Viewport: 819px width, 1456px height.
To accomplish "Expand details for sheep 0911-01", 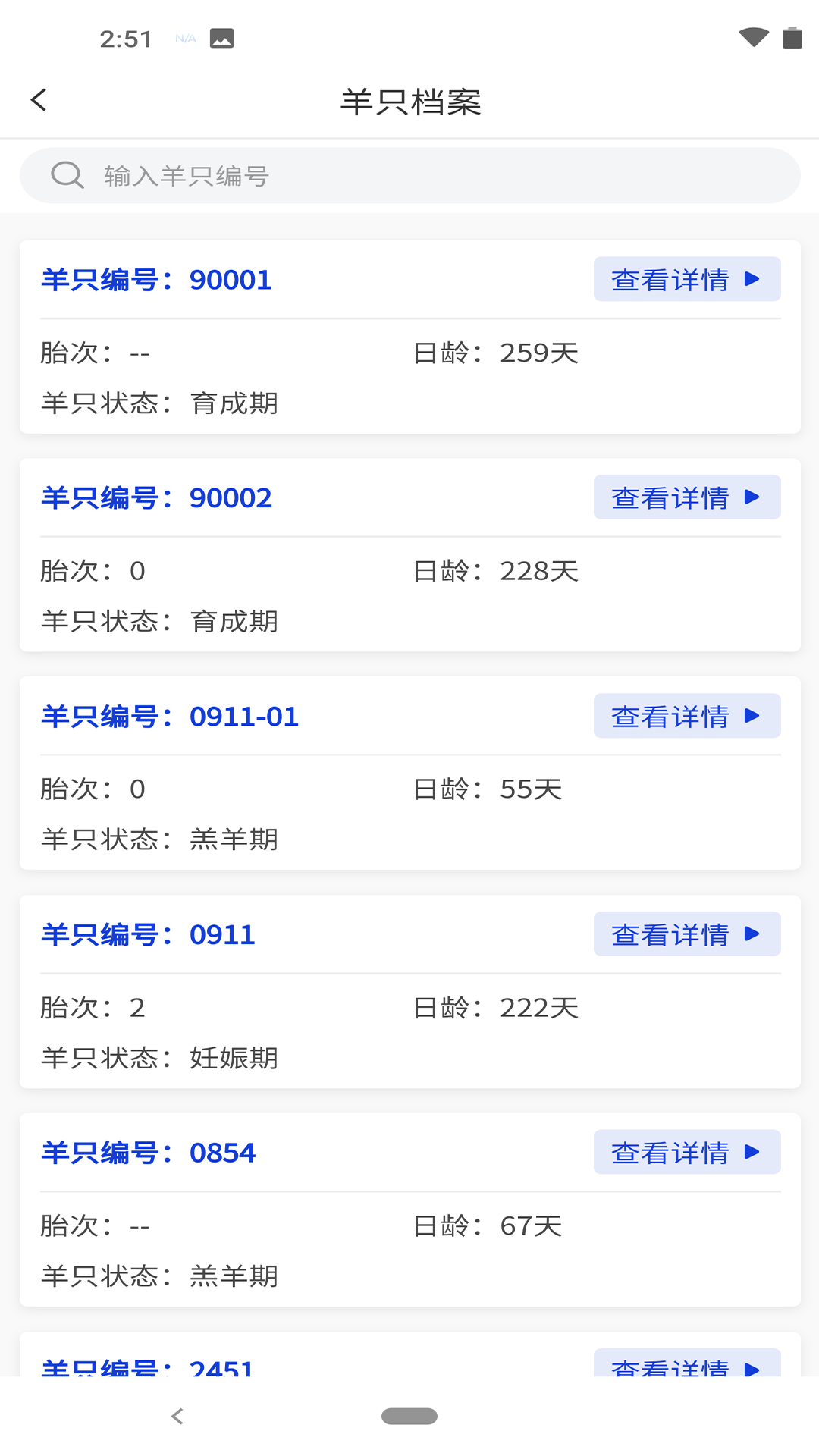I will (x=686, y=715).
